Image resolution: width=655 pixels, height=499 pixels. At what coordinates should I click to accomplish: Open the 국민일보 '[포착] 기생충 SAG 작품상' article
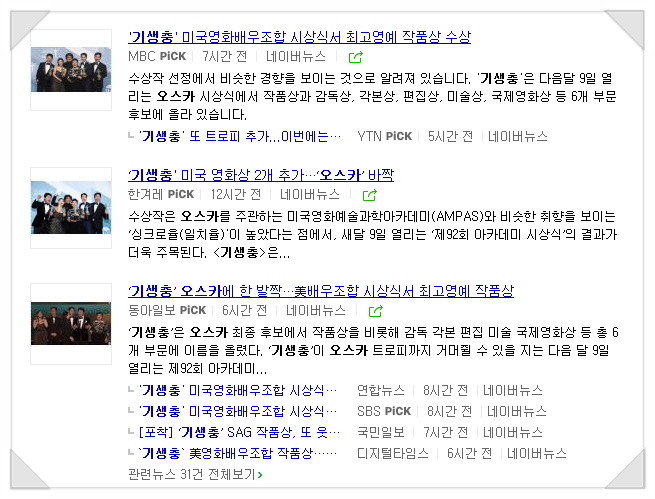239,432
